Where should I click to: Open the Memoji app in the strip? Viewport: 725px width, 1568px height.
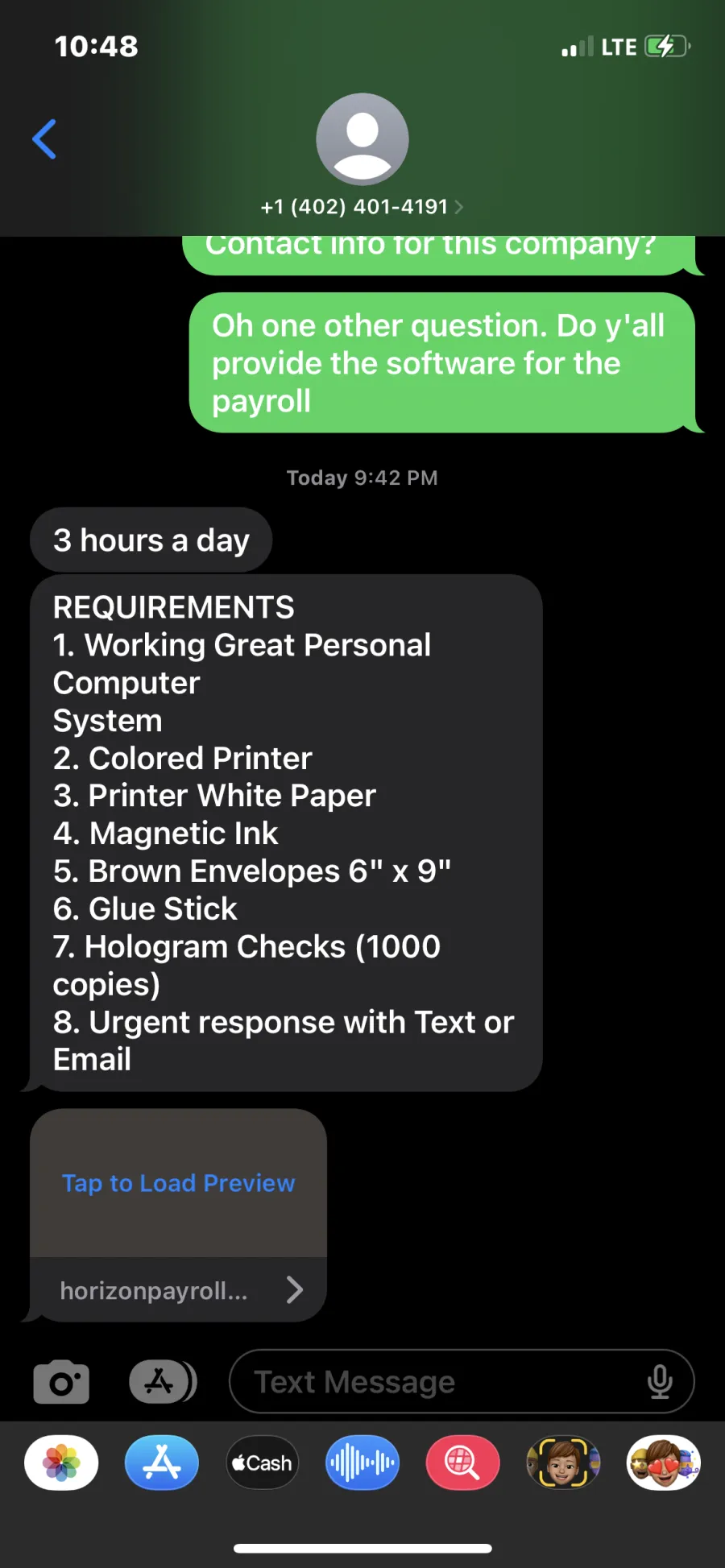[563, 1463]
